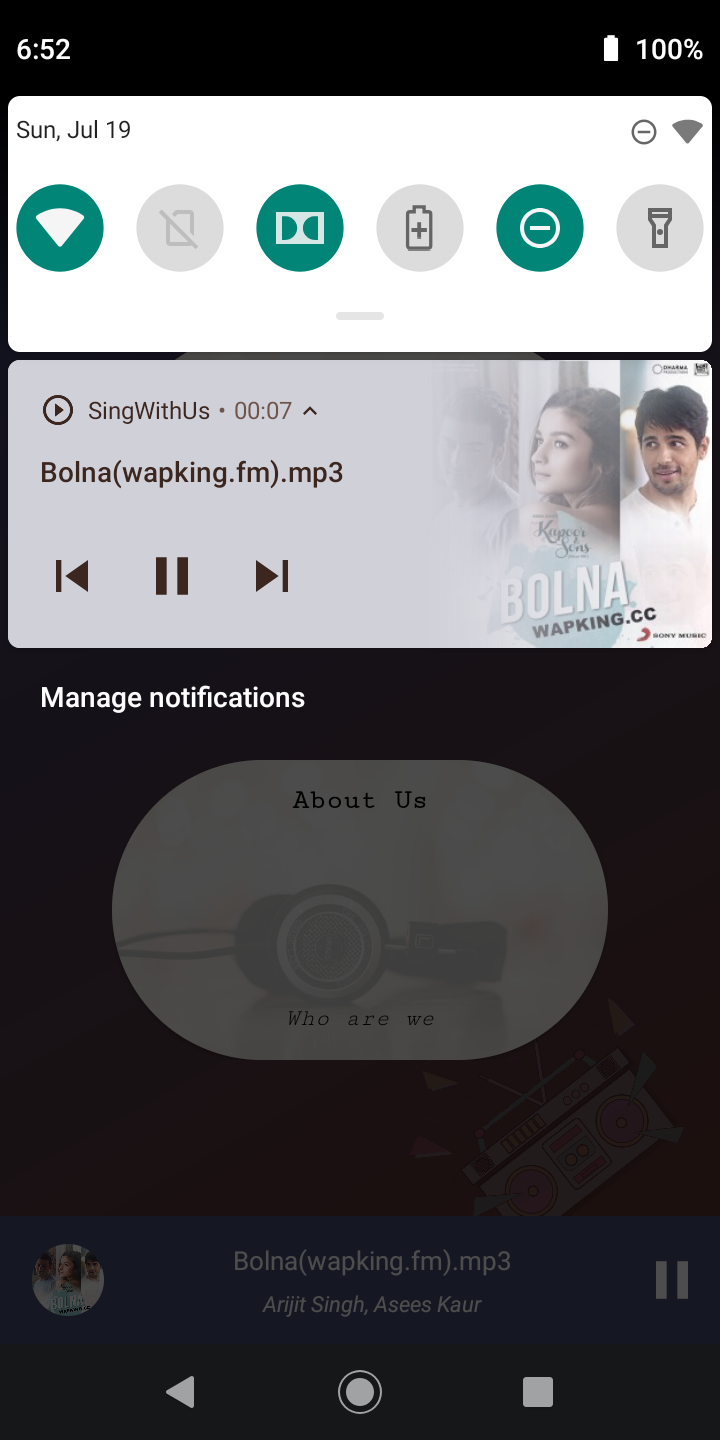Image resolution: width=720 pixels, height=1440 pixels.
Task: Toggle the mobile data tile
Action: (x=180, y=228)
